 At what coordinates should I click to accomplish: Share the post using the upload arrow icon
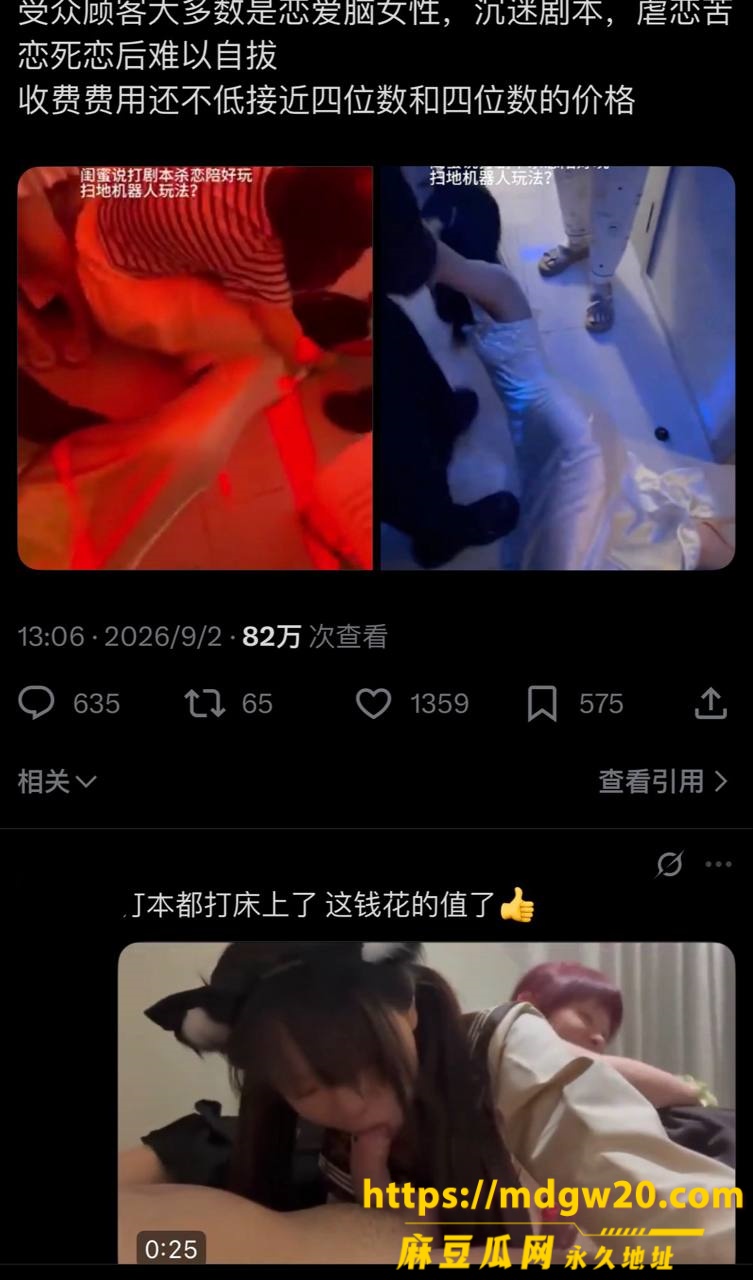click(710, 704)
